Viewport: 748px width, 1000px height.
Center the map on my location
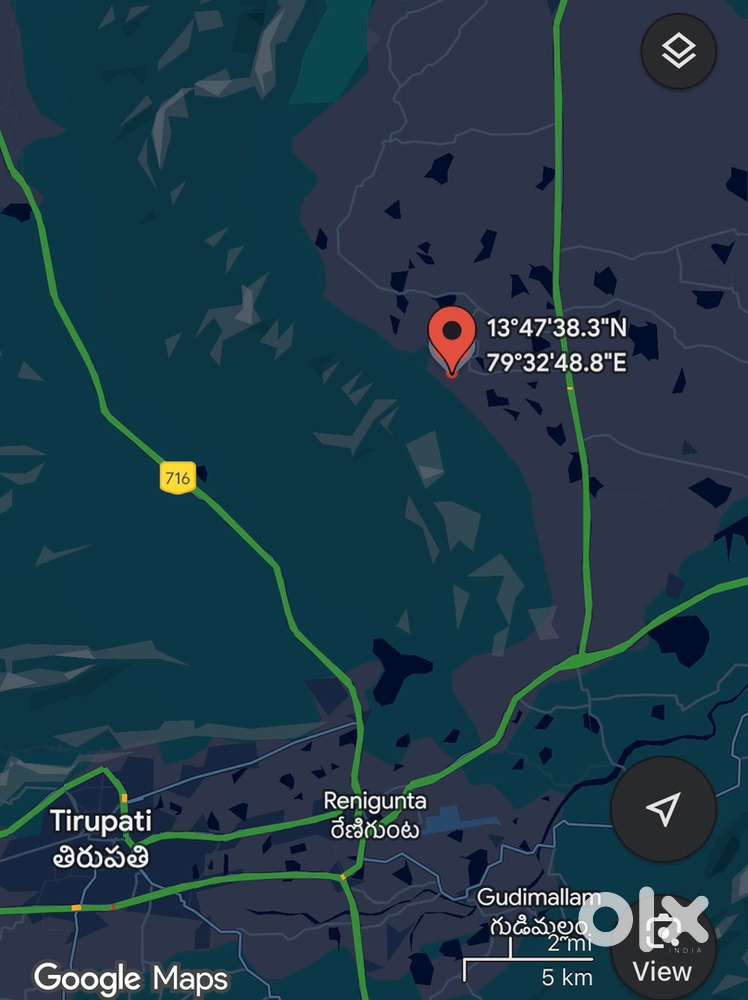click(x=663, y=809)
